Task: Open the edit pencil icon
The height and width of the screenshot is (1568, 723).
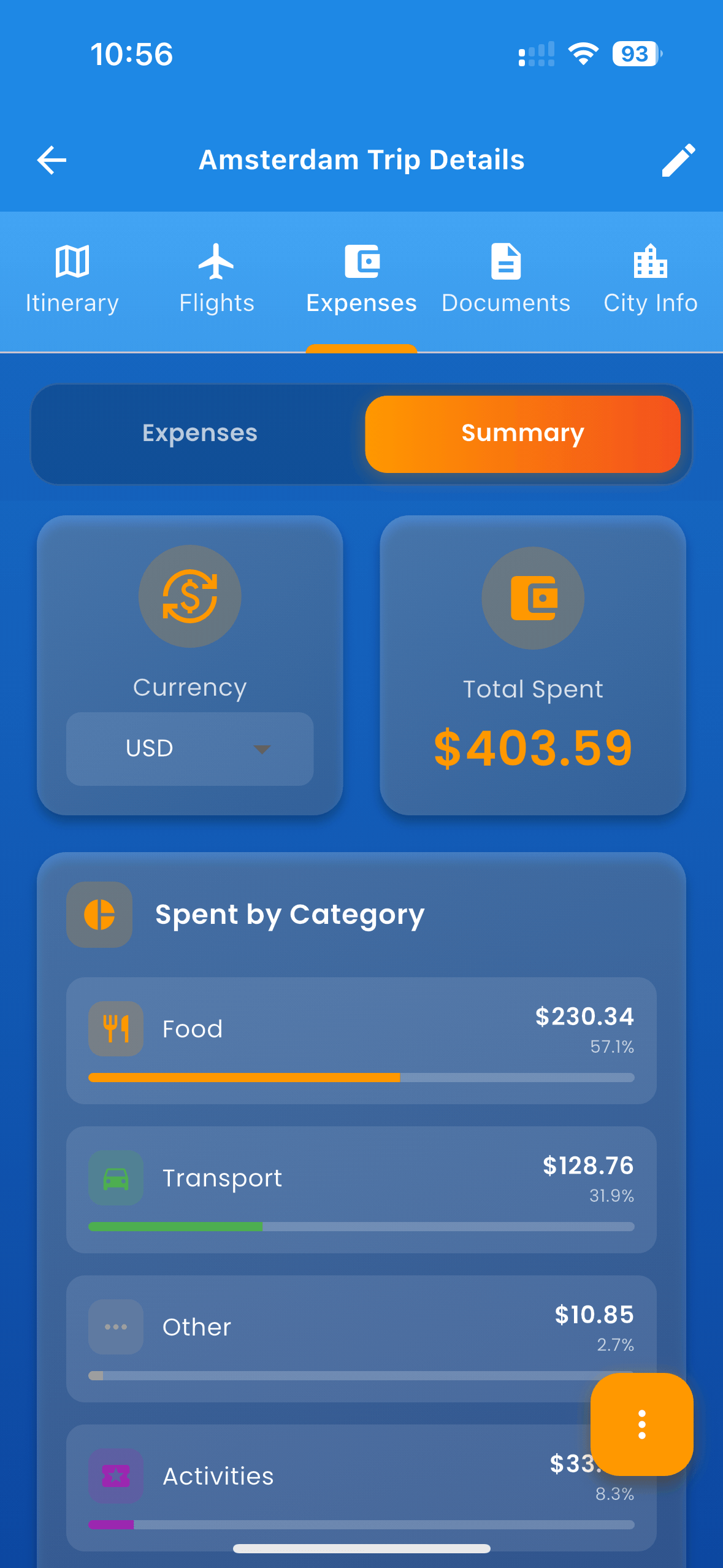Action: (679, 159)
